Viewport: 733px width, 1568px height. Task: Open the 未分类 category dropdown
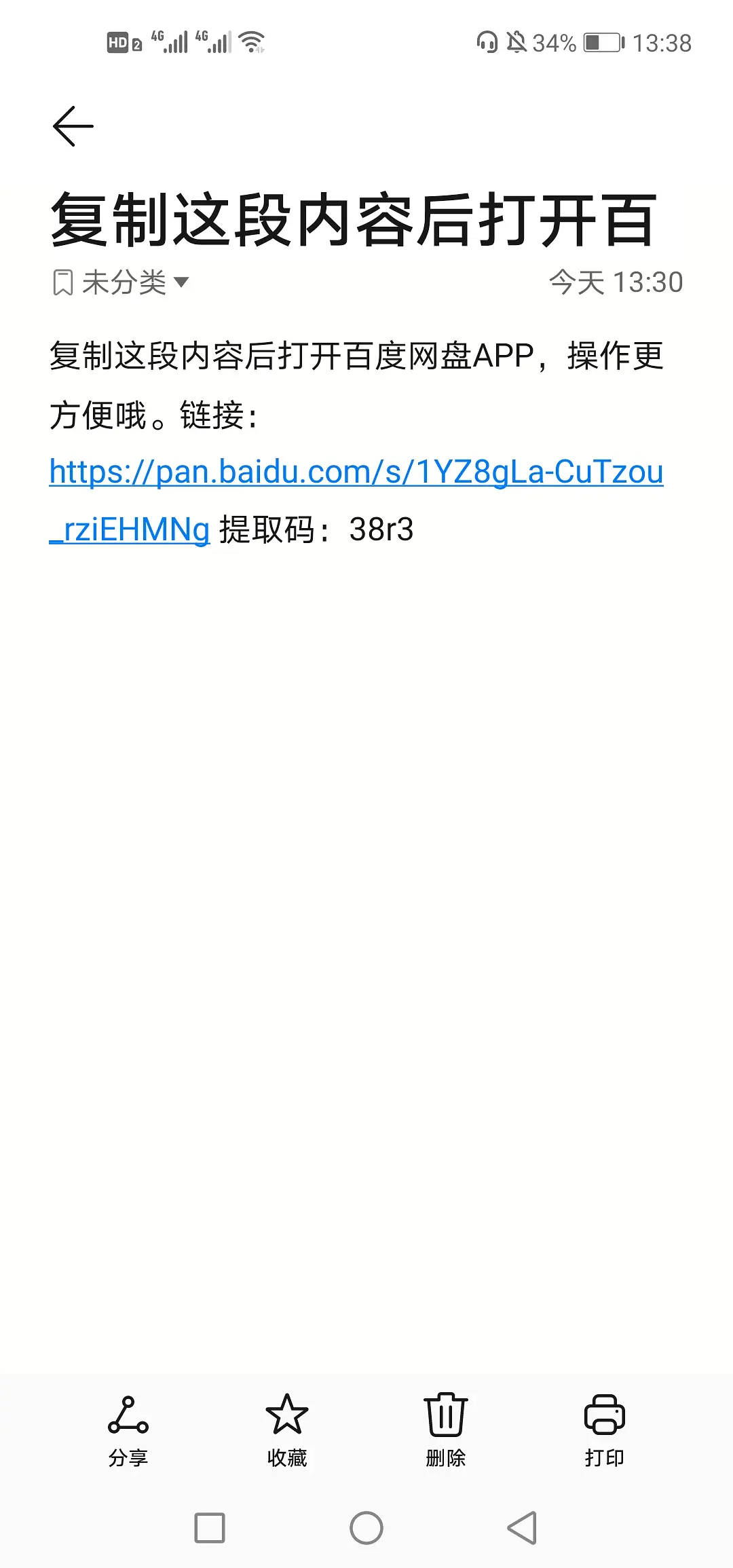[122, 282]
